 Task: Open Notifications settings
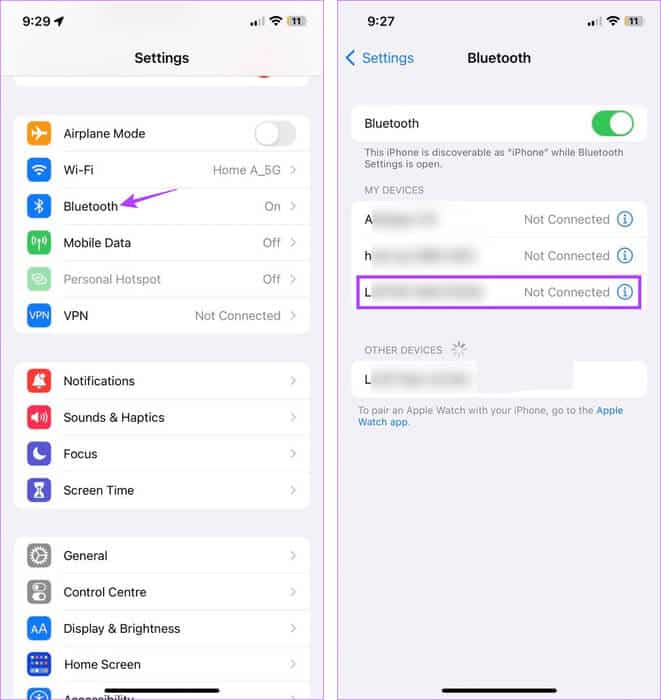[161, 381]
